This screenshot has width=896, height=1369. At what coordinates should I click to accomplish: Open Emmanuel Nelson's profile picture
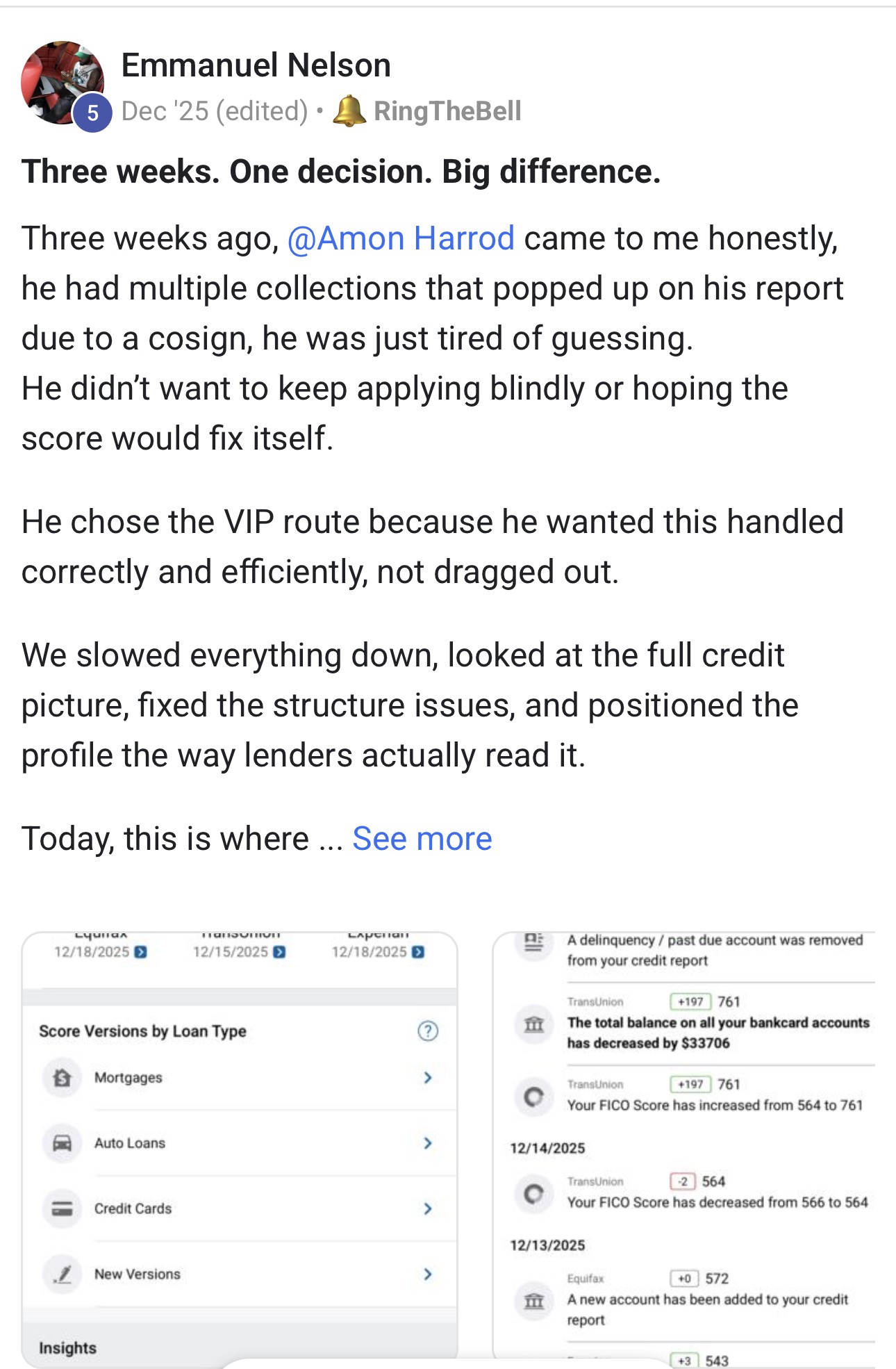[62, 83]
